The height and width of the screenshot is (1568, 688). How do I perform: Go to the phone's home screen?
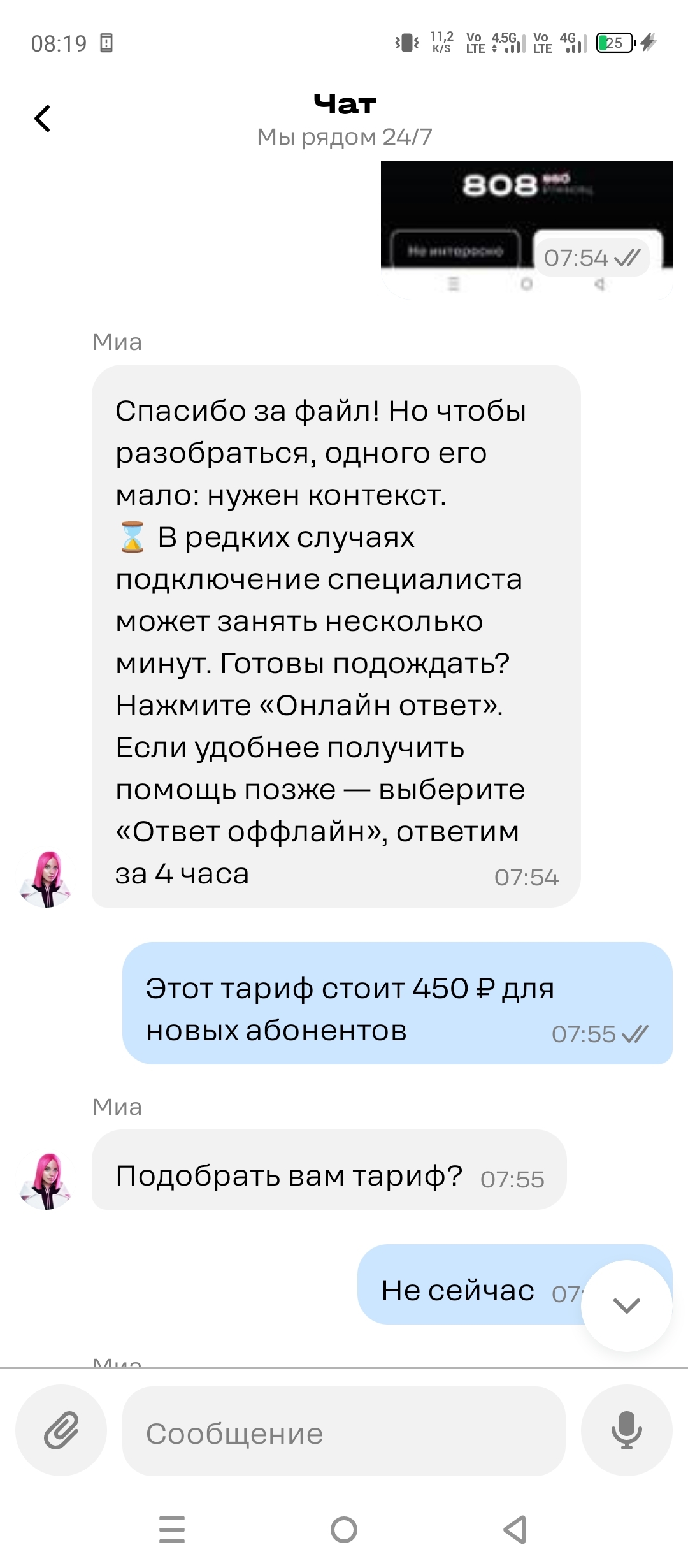coord(344,1530)
